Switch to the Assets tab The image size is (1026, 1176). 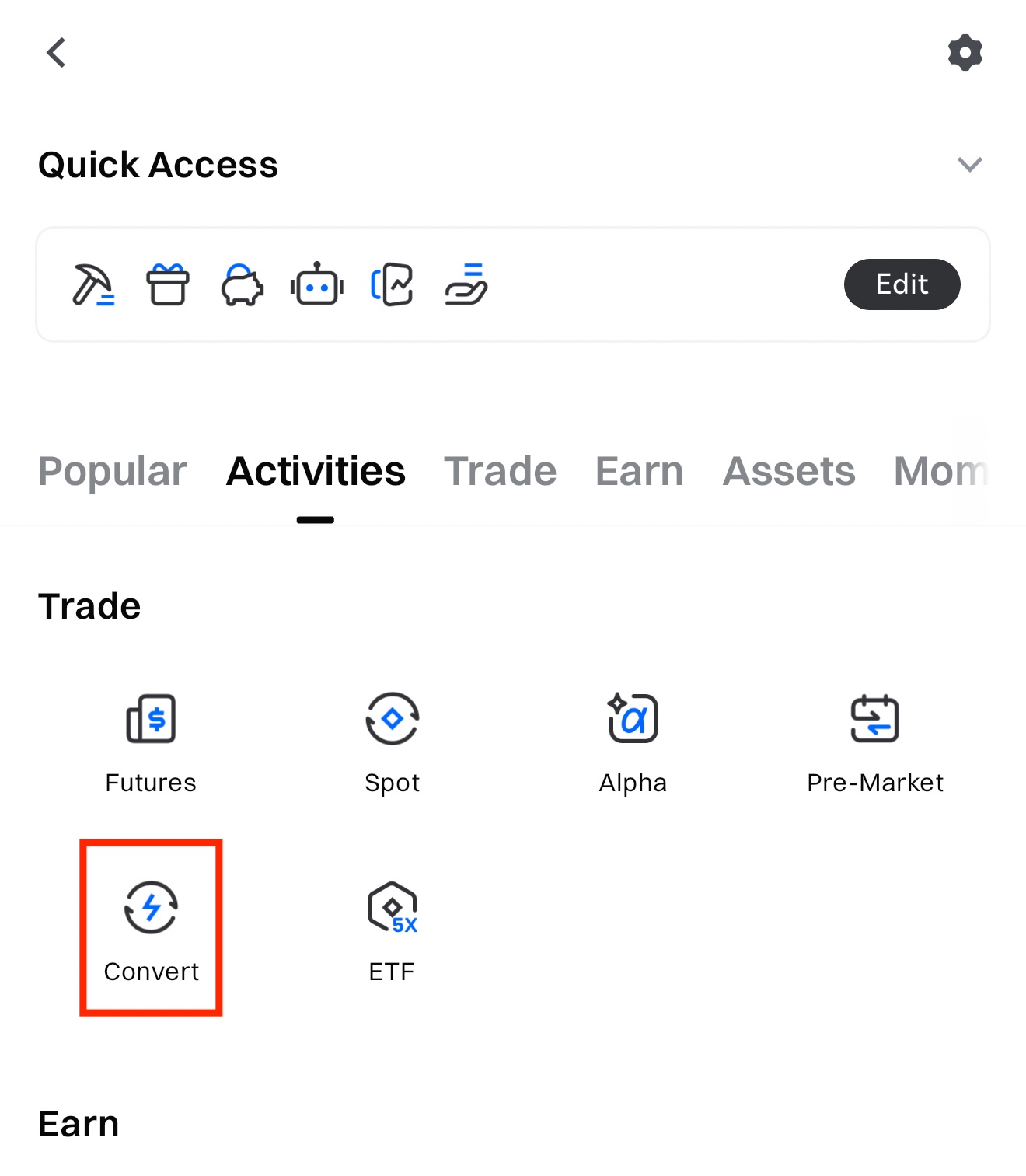pyautogui.click(x=789, y=471)
